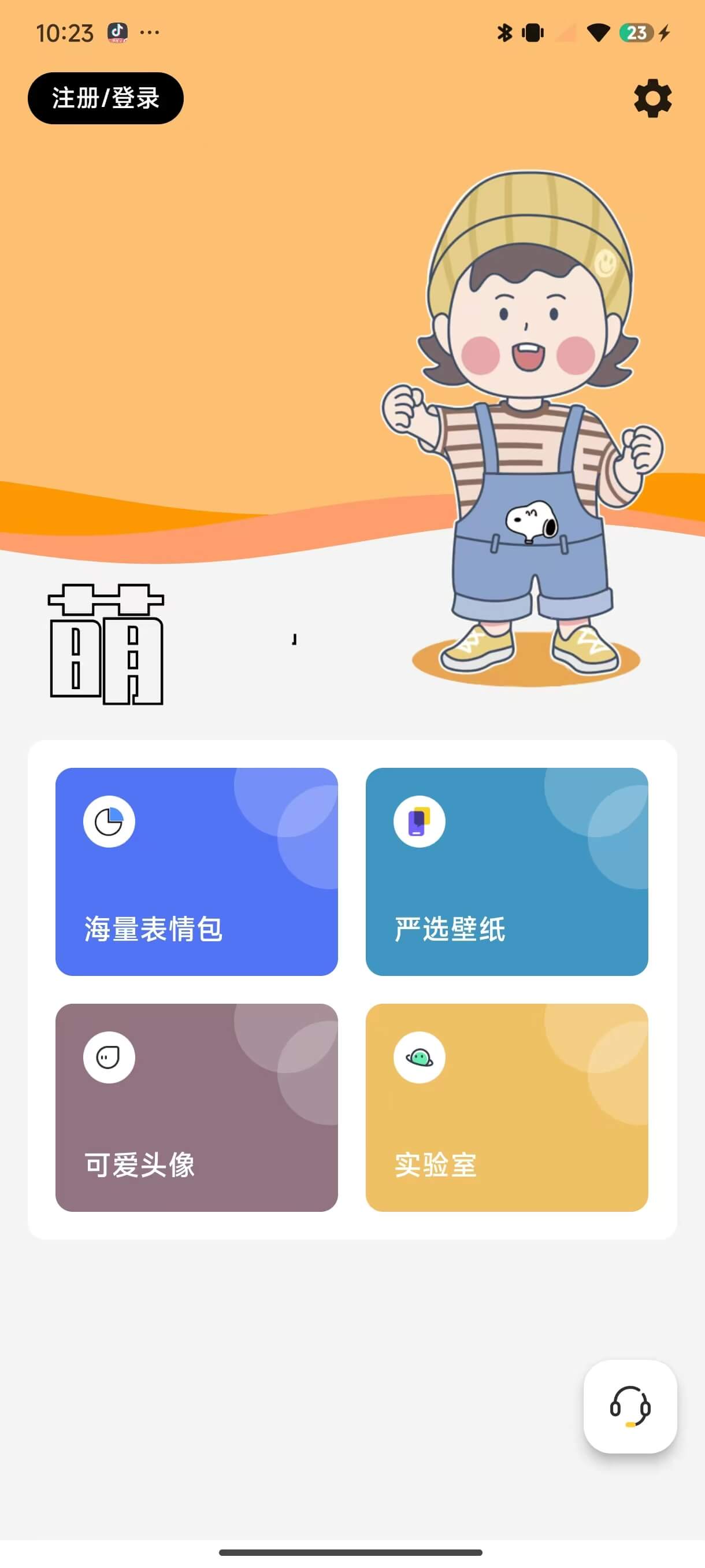This screenshot has height=1568, width=705.
Task: Select the 严选壁纸 card
Action: 506,871
